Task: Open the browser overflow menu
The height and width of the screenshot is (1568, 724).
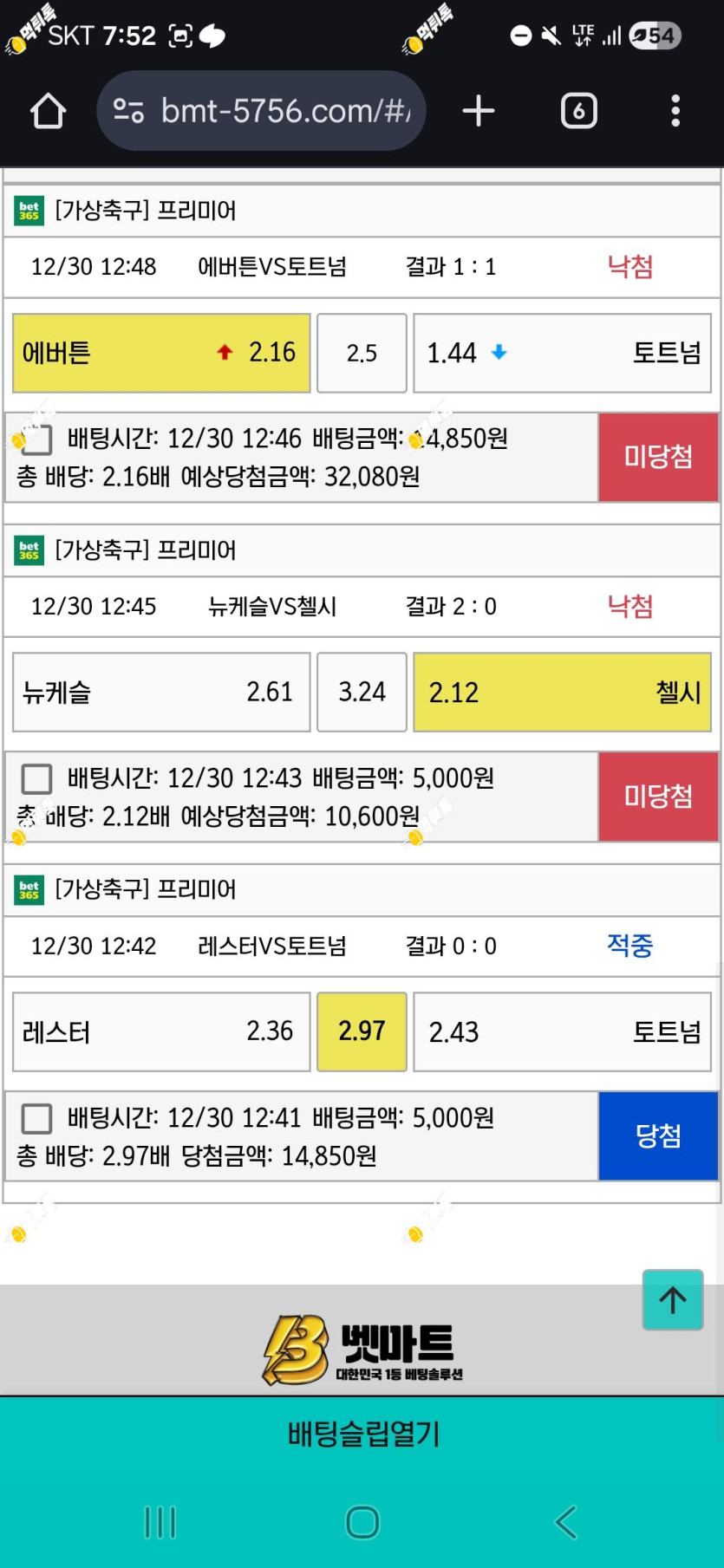Action: point(675,111)
